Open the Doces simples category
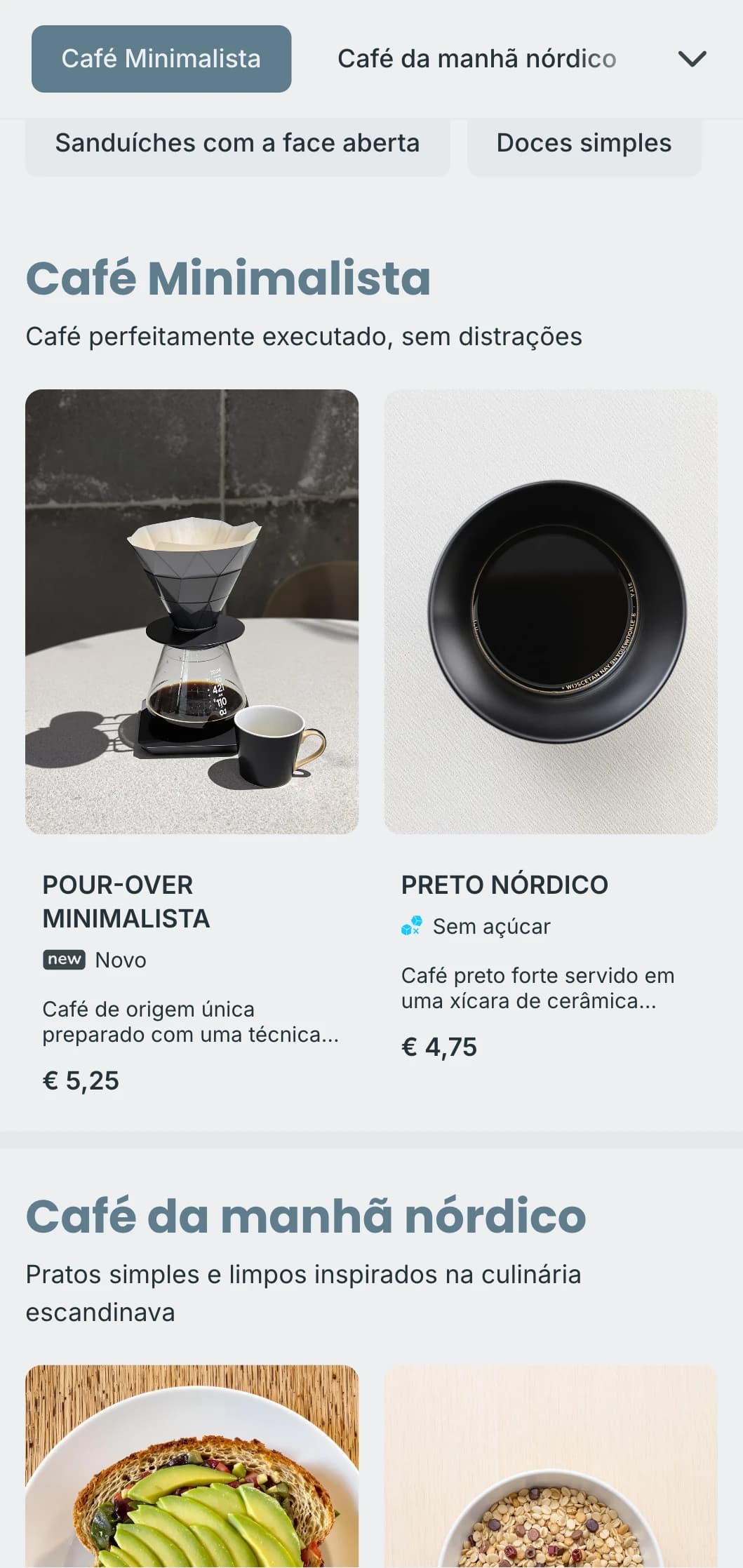The image size is (743, 1568). pyautogui.click(x=583, y=143)
